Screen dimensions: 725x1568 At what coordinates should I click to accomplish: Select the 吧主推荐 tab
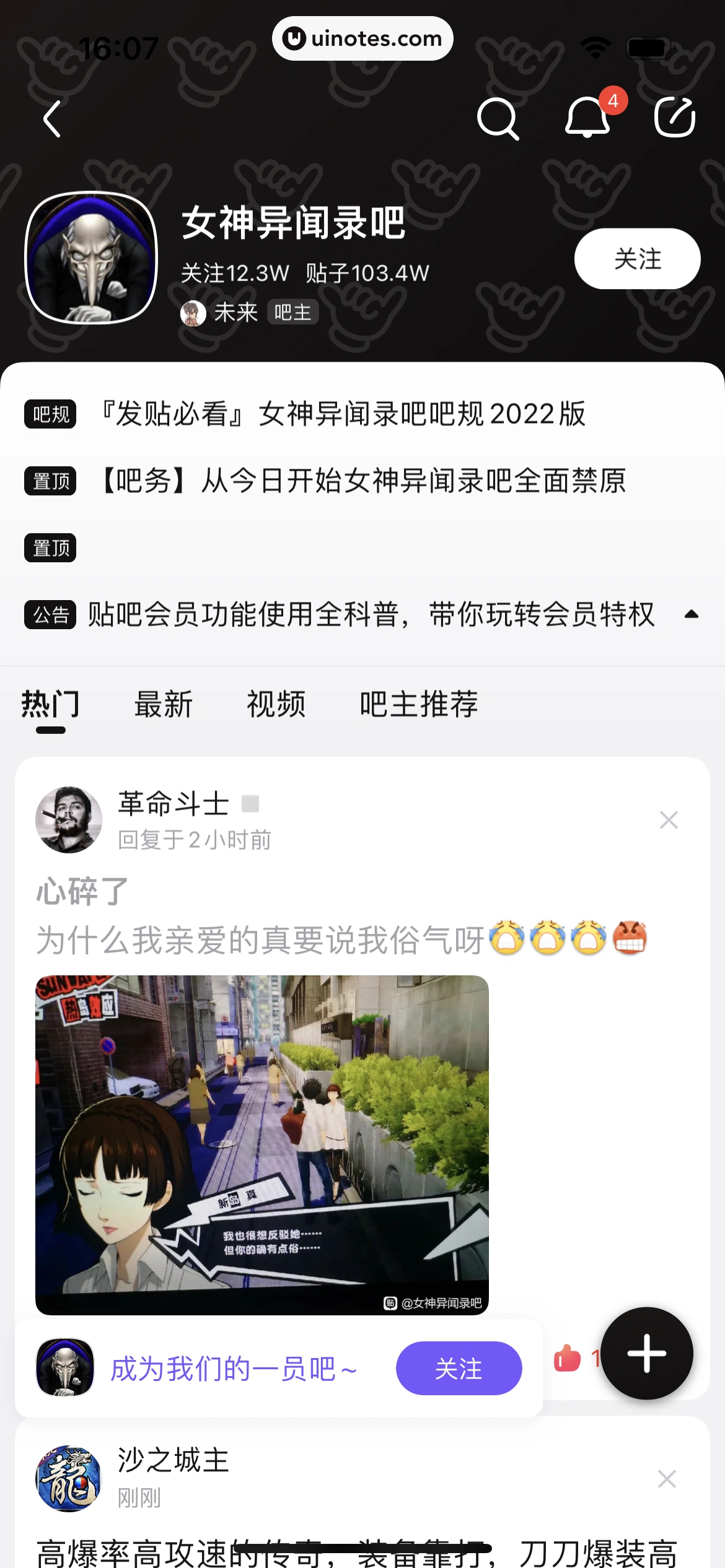419,705
